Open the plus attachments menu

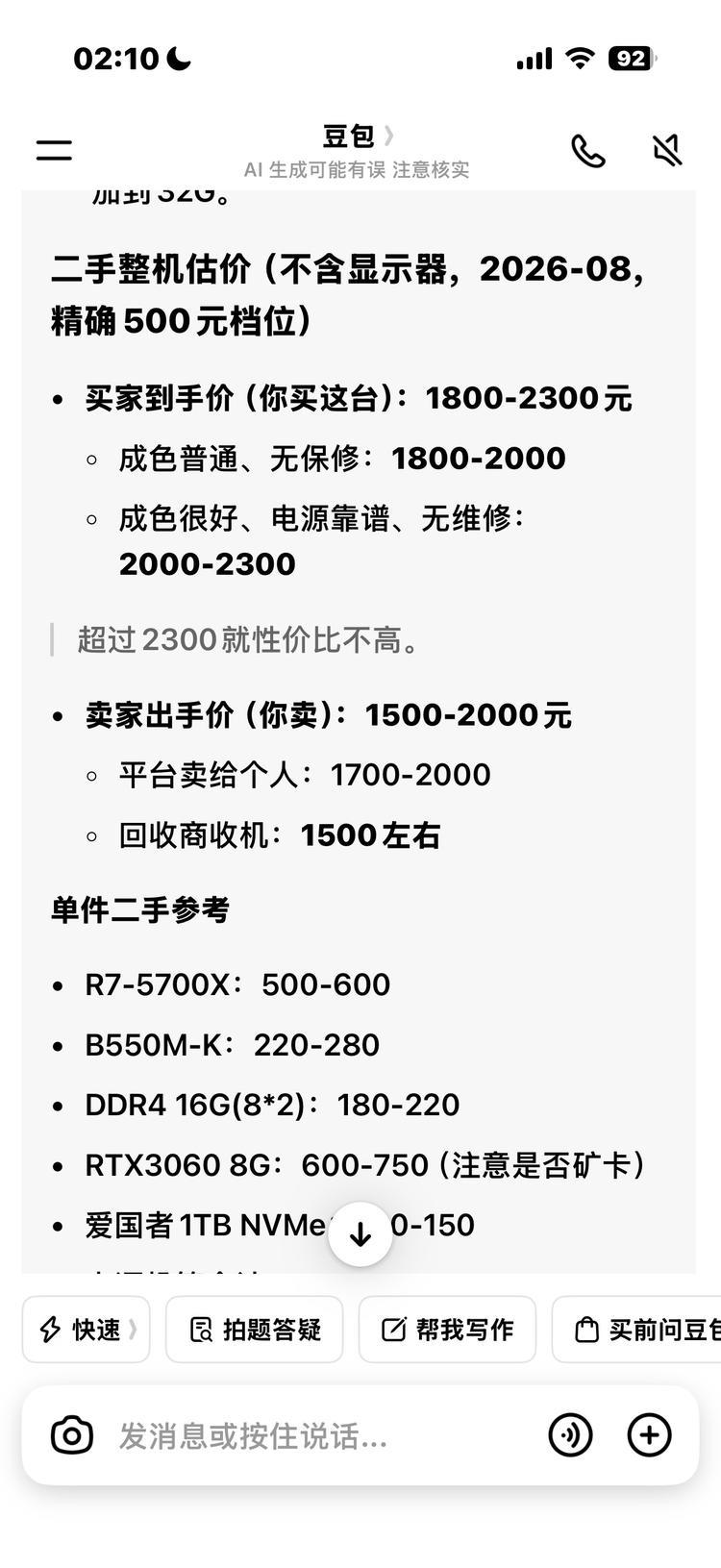(650, 1435)
